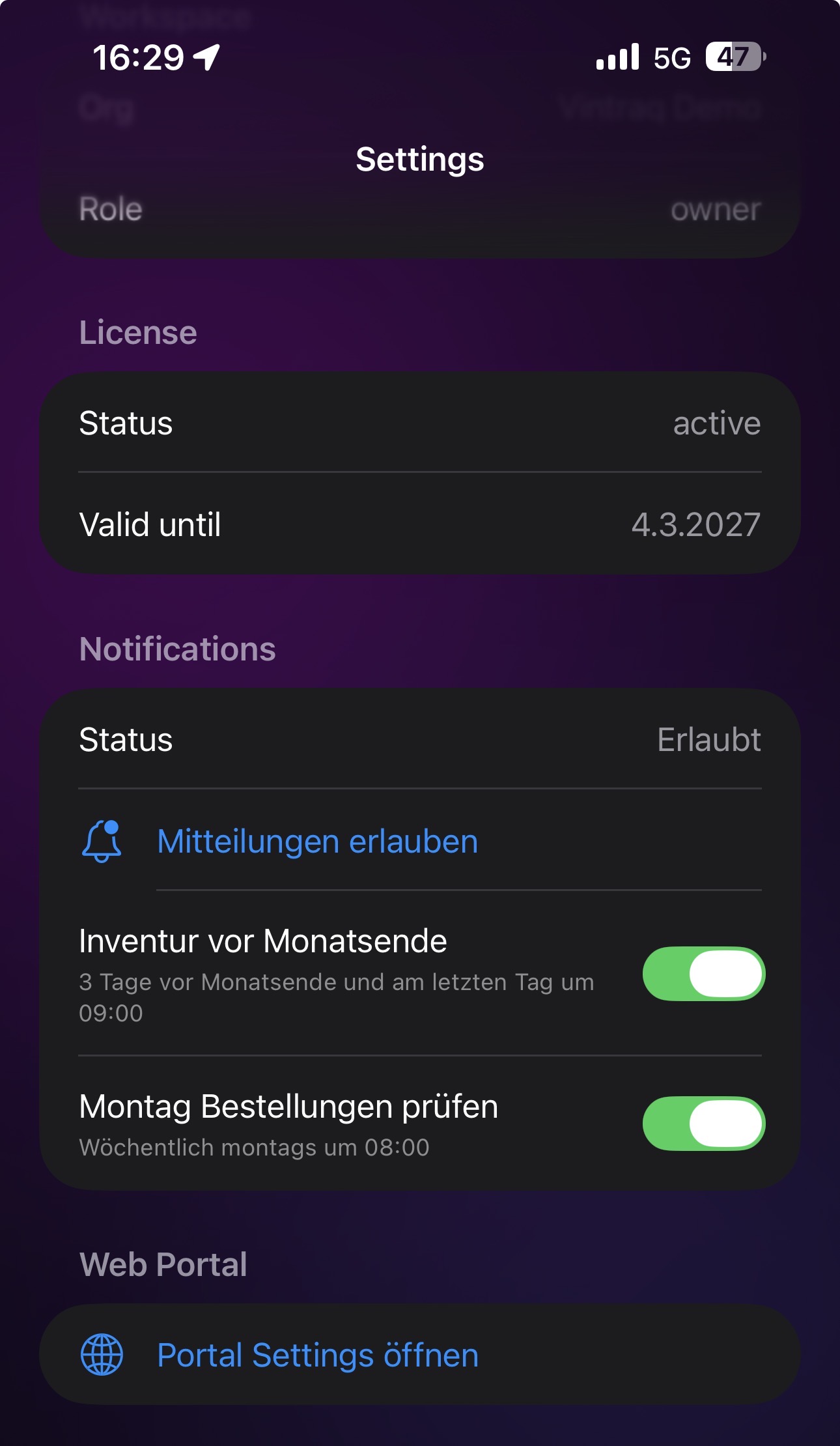Open Mitteilungen erlauben
The height and width of the screenshot is (1446, 840).
[317, 840]
